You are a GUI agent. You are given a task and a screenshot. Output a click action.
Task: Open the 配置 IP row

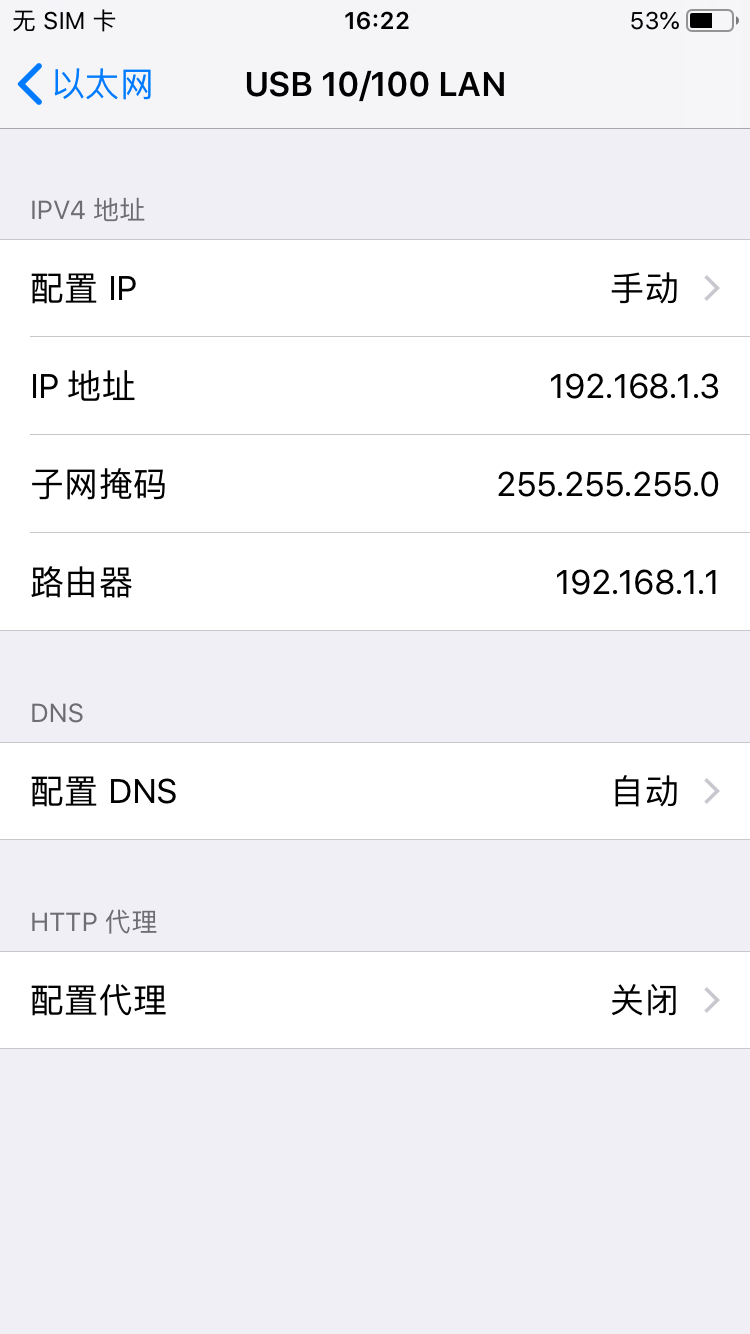tap(375, 289)
